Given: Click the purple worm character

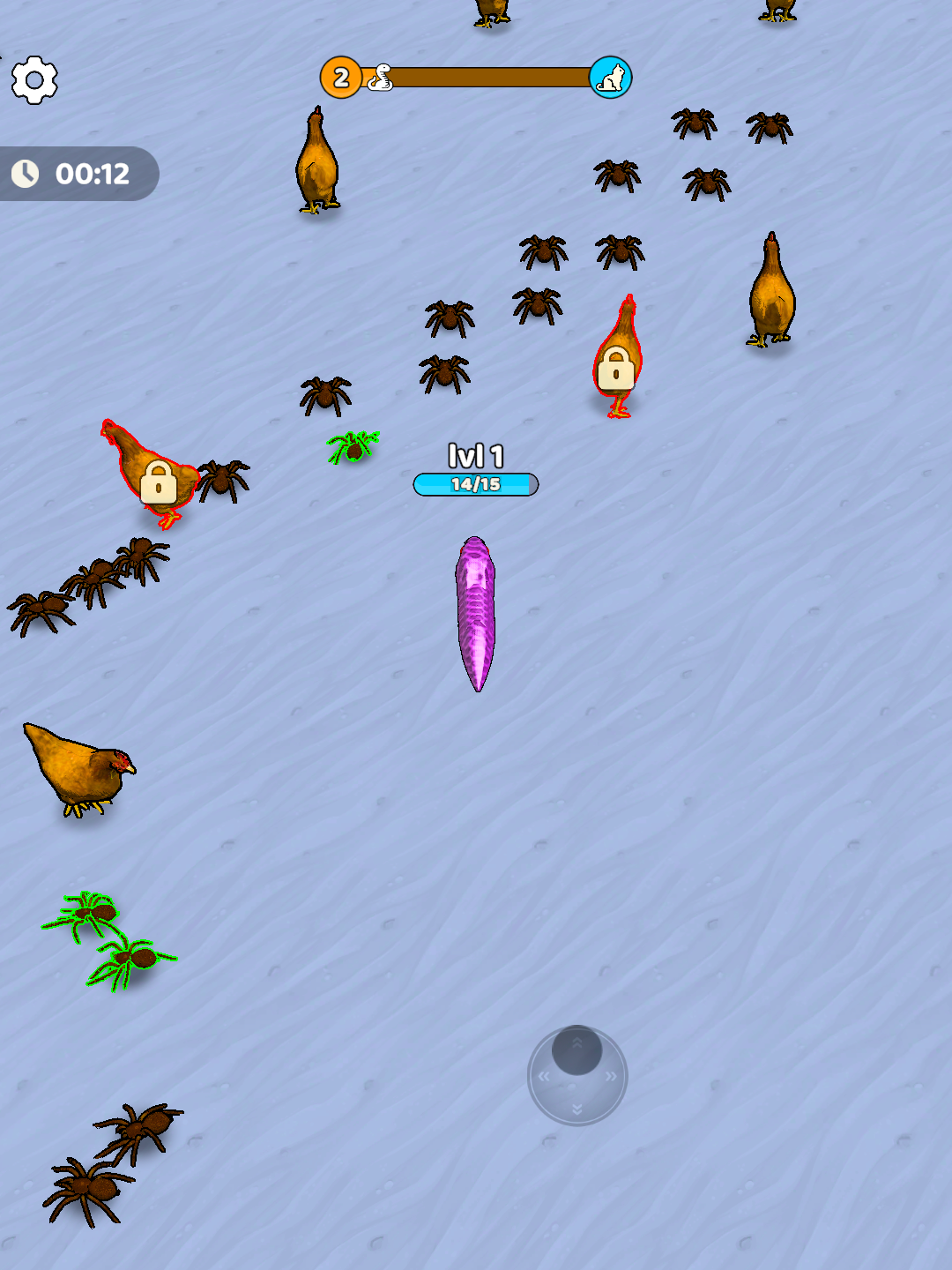Looking at the screenshot, I should 476,613.
